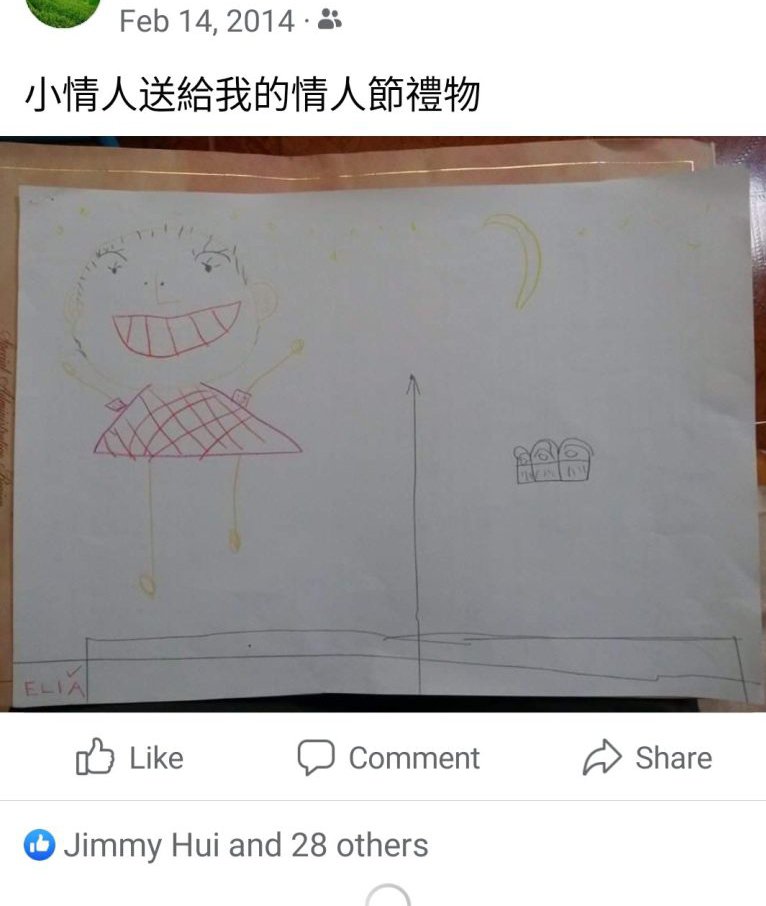Share this post
Image resolution: width=766 pixels, height=906 pixels.
[647, 758]
